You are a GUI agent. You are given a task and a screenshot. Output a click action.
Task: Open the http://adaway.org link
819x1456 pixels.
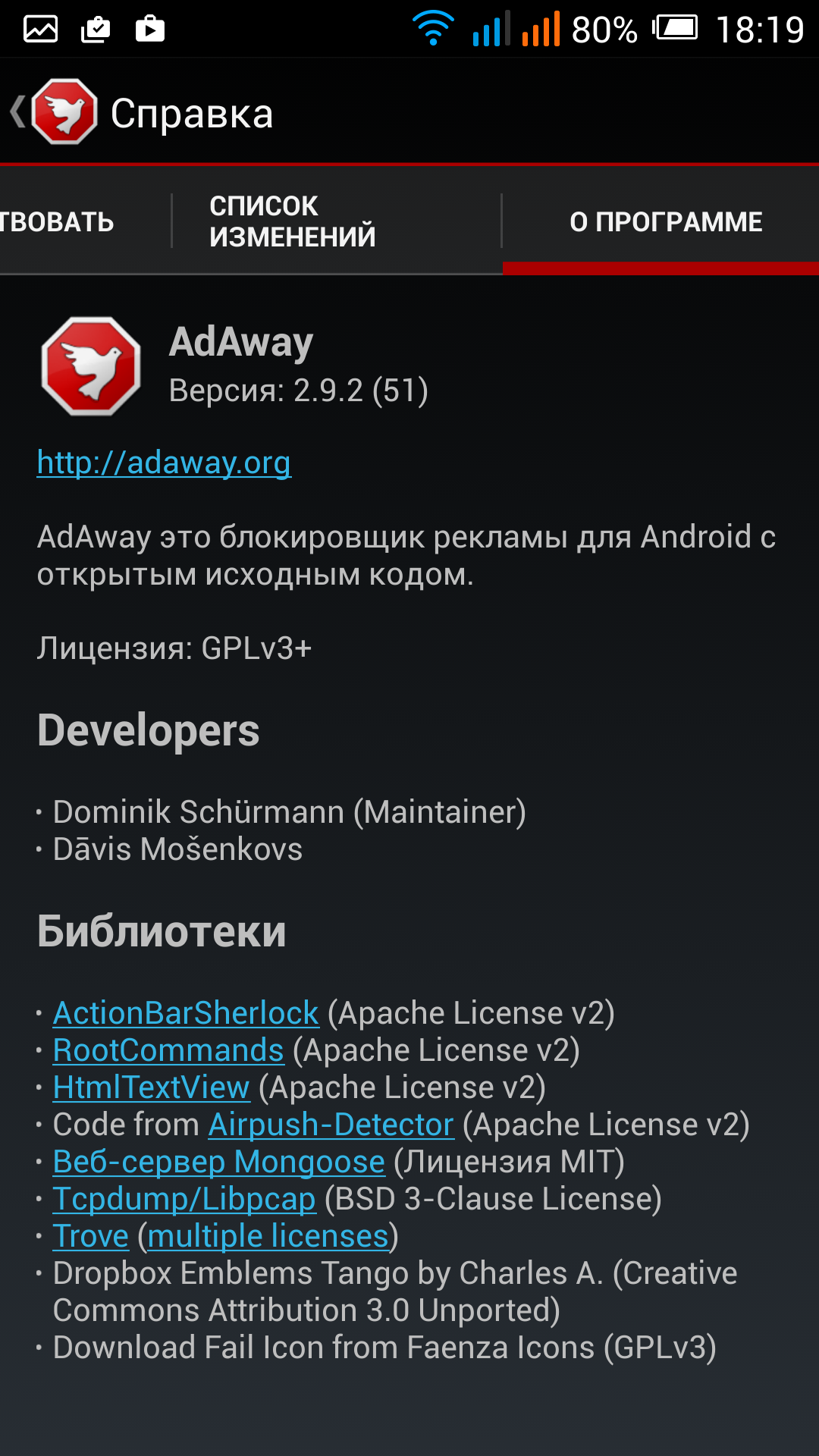[164, 463]
